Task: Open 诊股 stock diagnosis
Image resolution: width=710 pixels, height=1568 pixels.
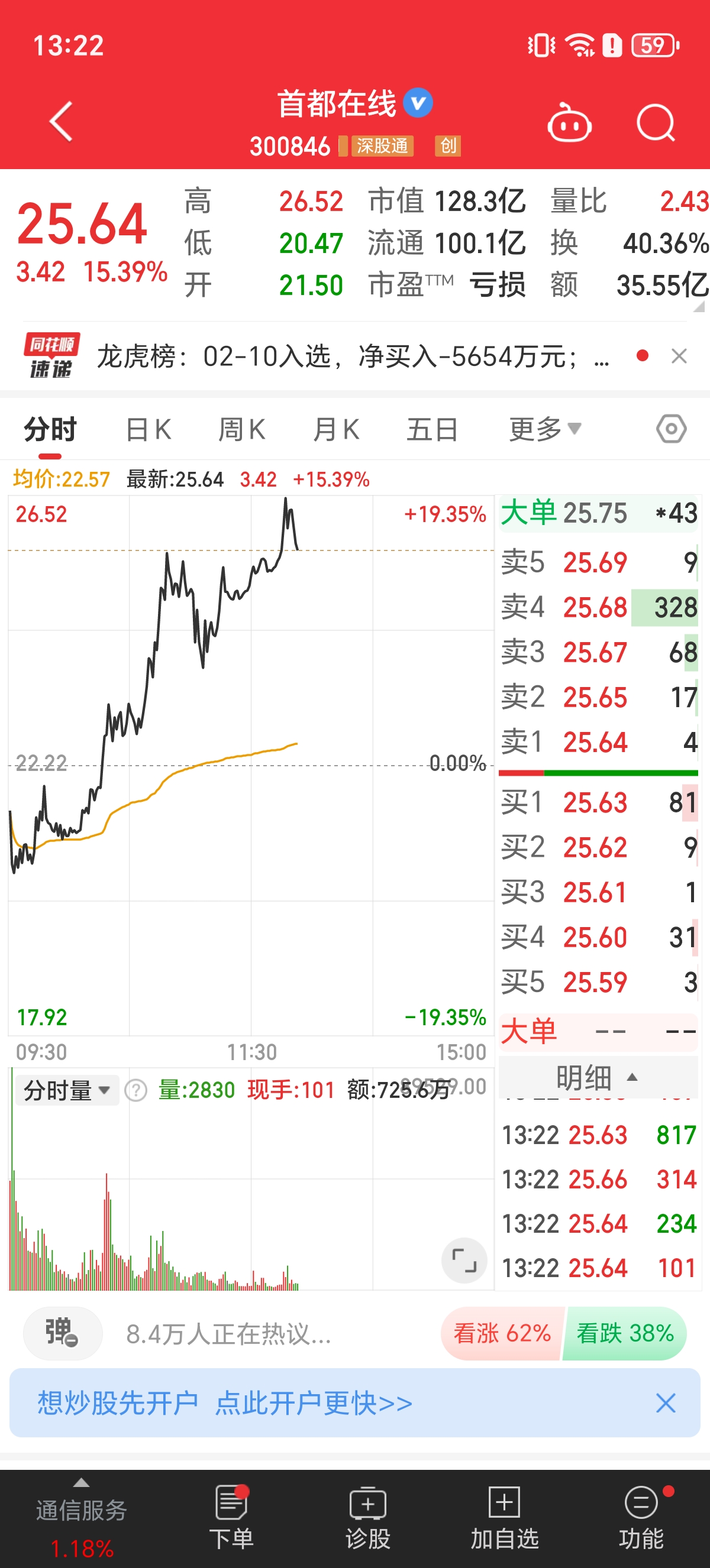Action: click(369, 1509)
